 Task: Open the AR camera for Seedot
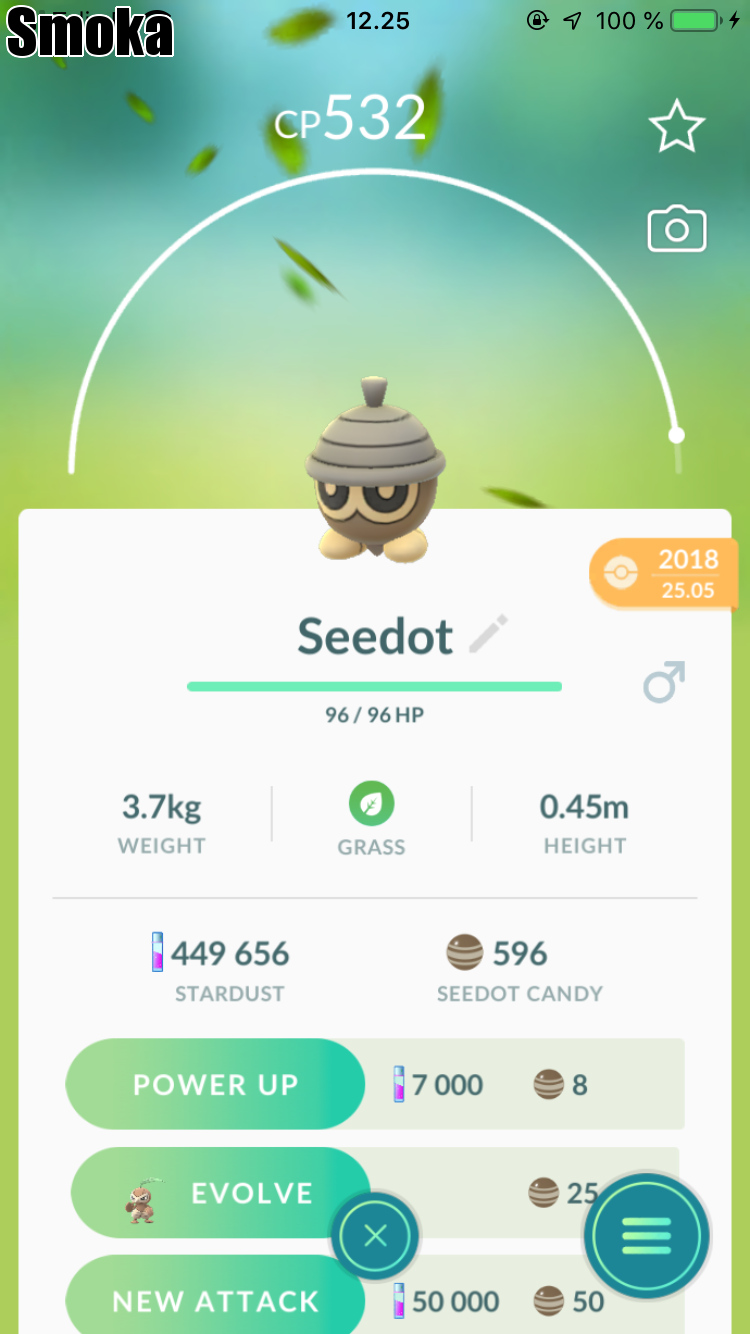coord(677,230)
